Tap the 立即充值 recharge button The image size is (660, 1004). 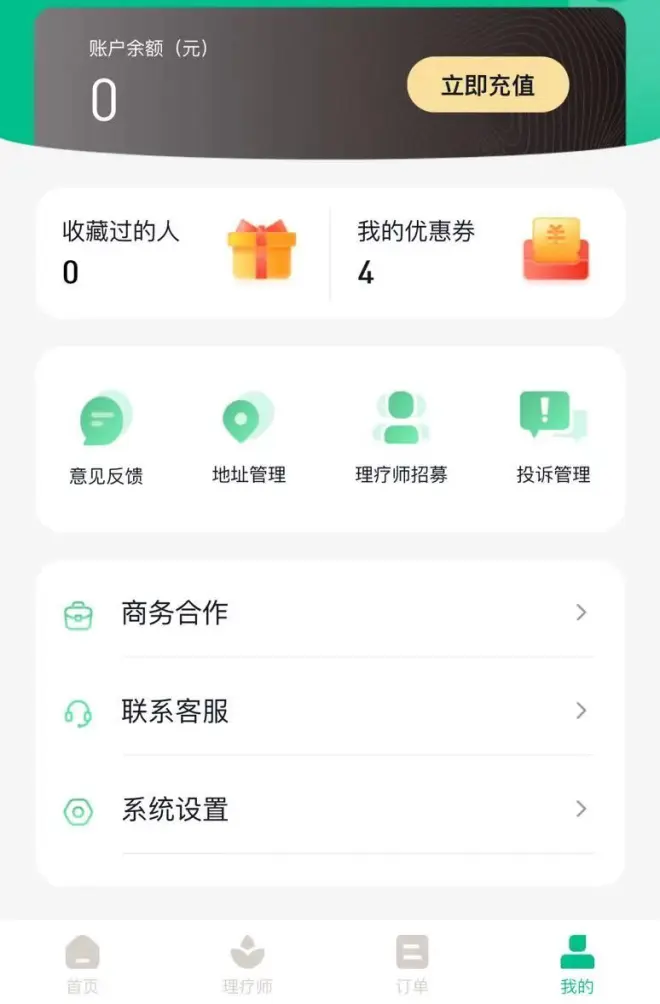point(487,85)
